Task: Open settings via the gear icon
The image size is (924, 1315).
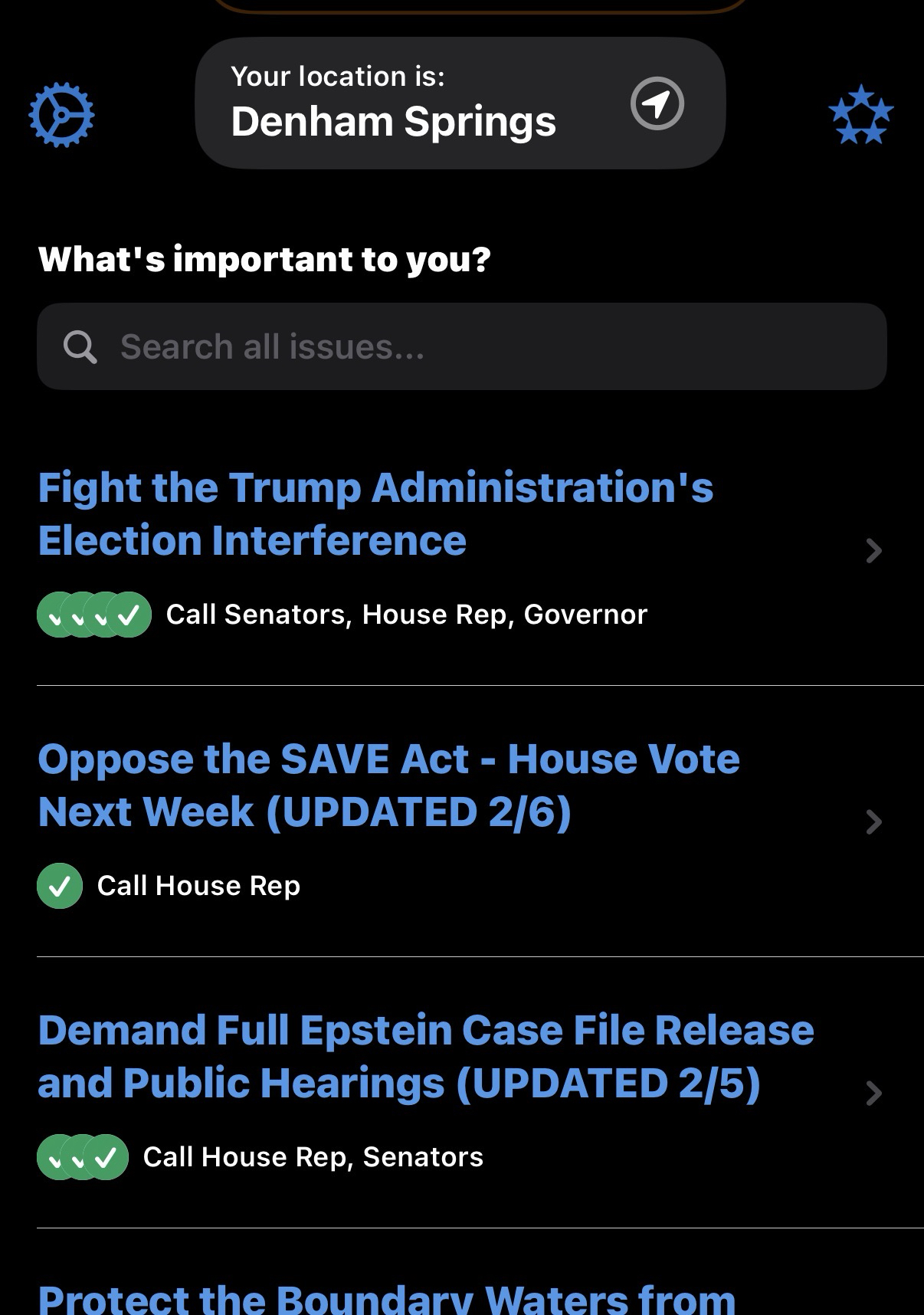Action: pyautogui.click(x=61, y=115)
